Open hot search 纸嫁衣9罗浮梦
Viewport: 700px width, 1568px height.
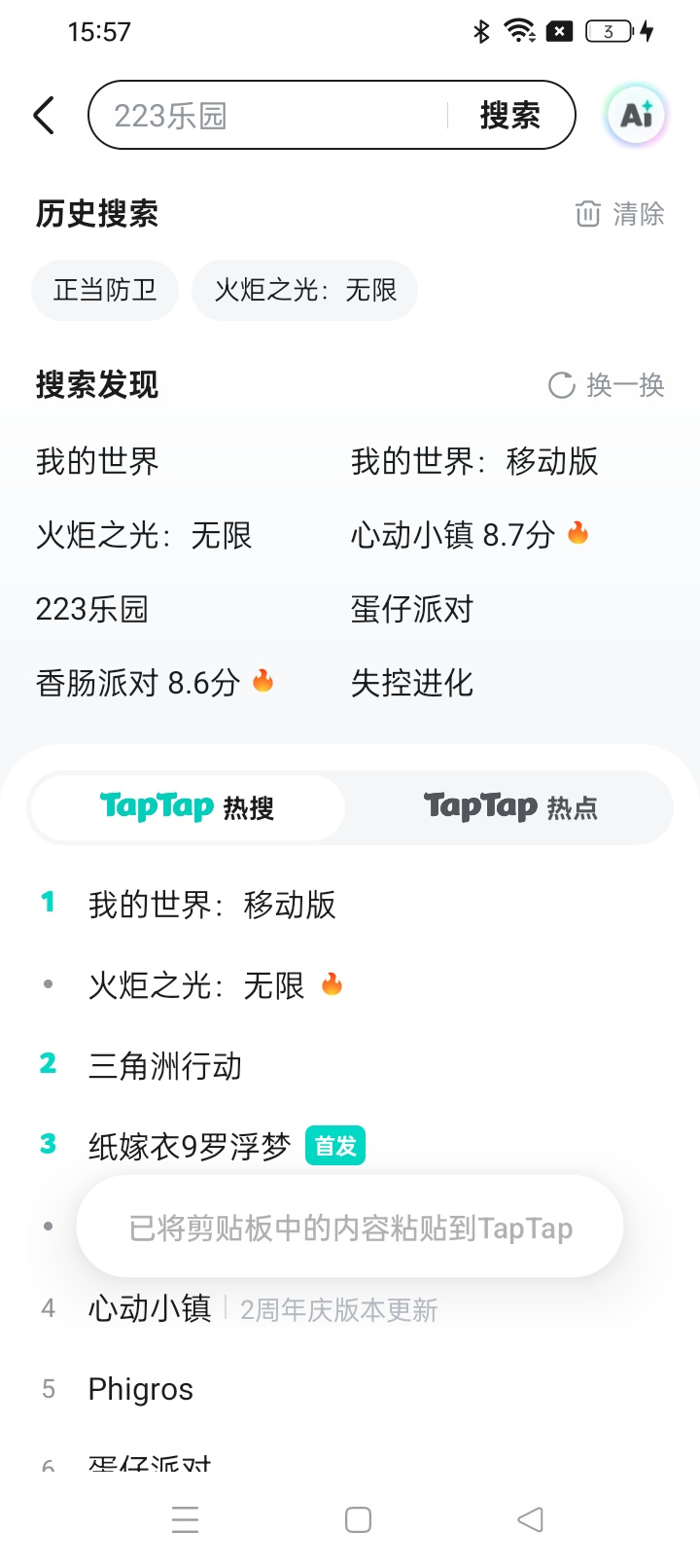coord(190,1147)
